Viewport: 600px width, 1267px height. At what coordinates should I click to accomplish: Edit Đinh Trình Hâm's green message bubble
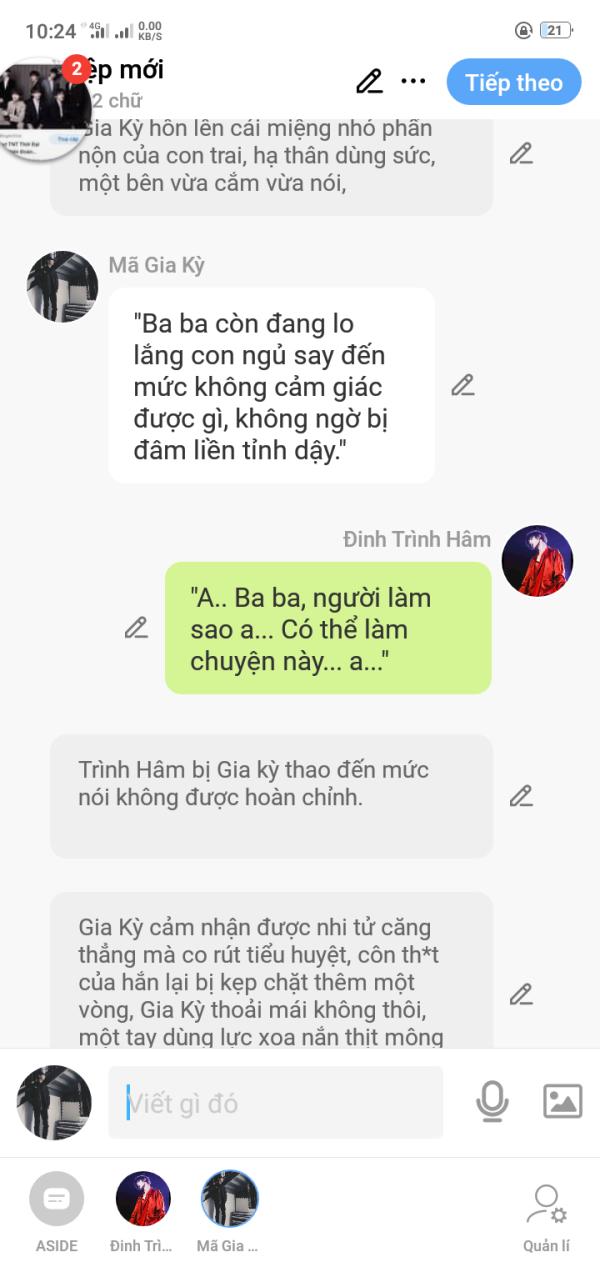click(x=136, y=628)
